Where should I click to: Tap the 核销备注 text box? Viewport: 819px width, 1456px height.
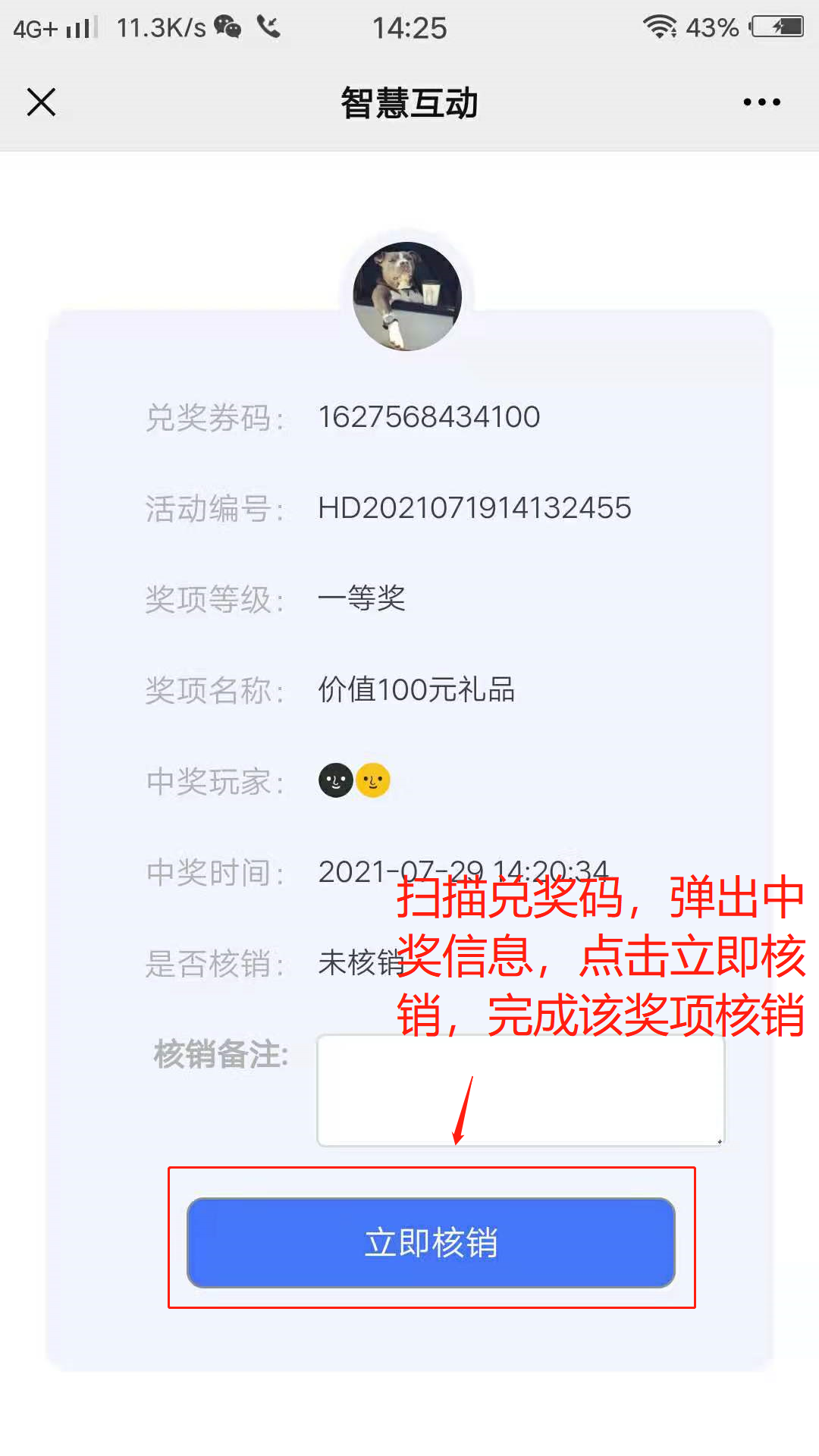(x=520, y=1090)
